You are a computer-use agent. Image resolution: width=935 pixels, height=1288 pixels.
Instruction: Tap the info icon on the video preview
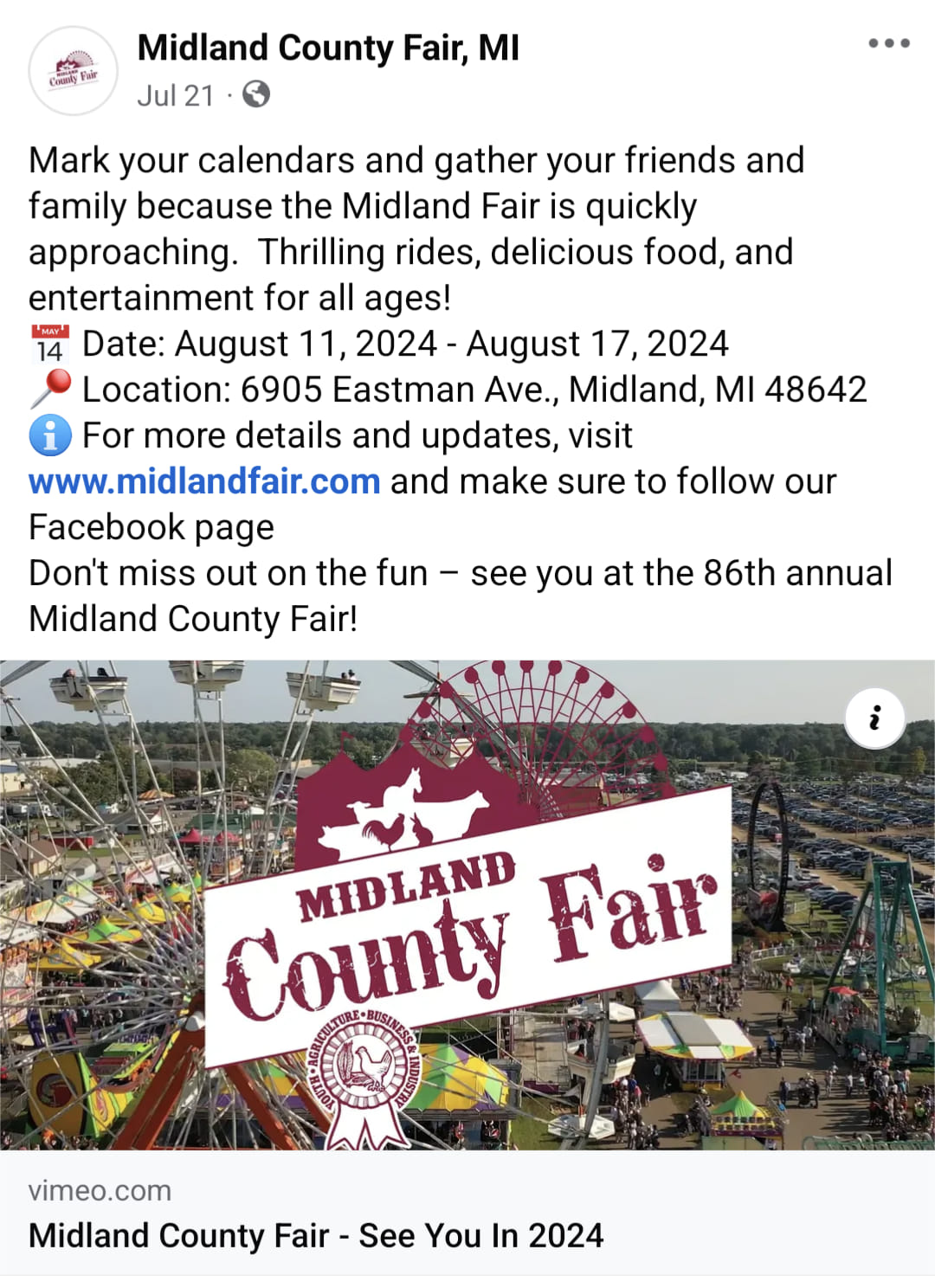[875, 718]
